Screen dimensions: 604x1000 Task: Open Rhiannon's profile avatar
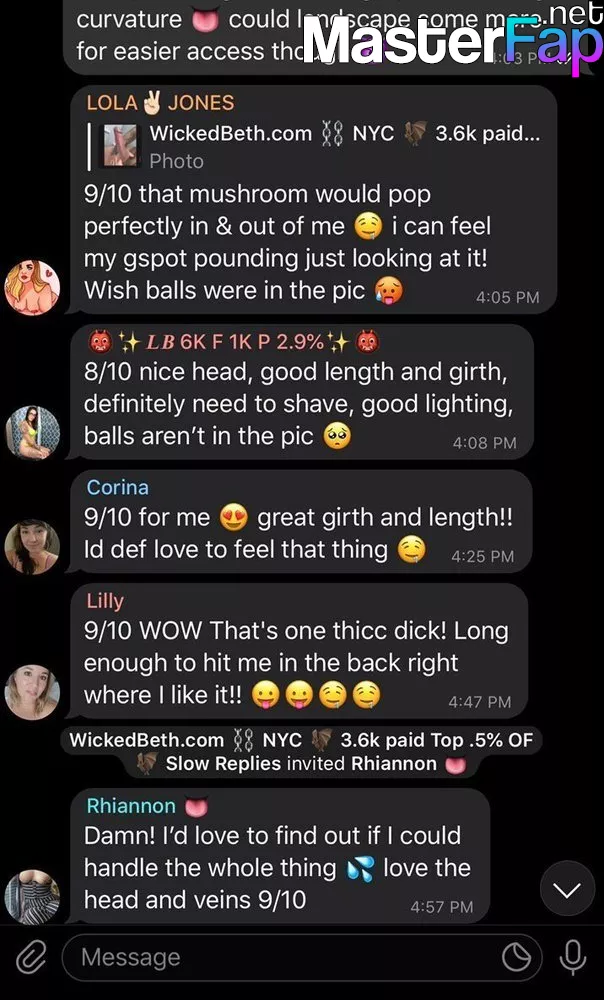(33, 897)
